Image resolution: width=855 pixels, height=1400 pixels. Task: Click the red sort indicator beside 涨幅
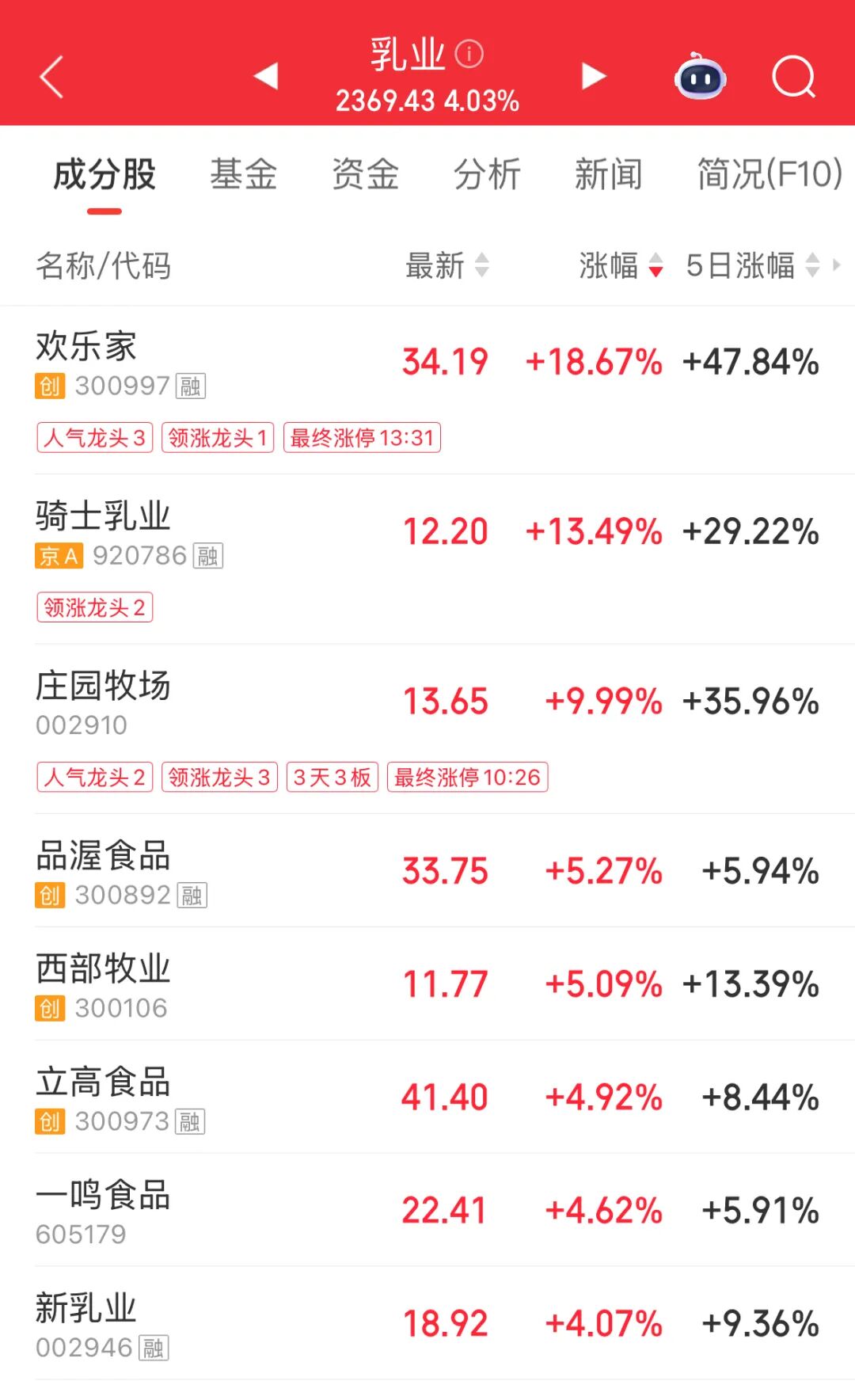655,269
